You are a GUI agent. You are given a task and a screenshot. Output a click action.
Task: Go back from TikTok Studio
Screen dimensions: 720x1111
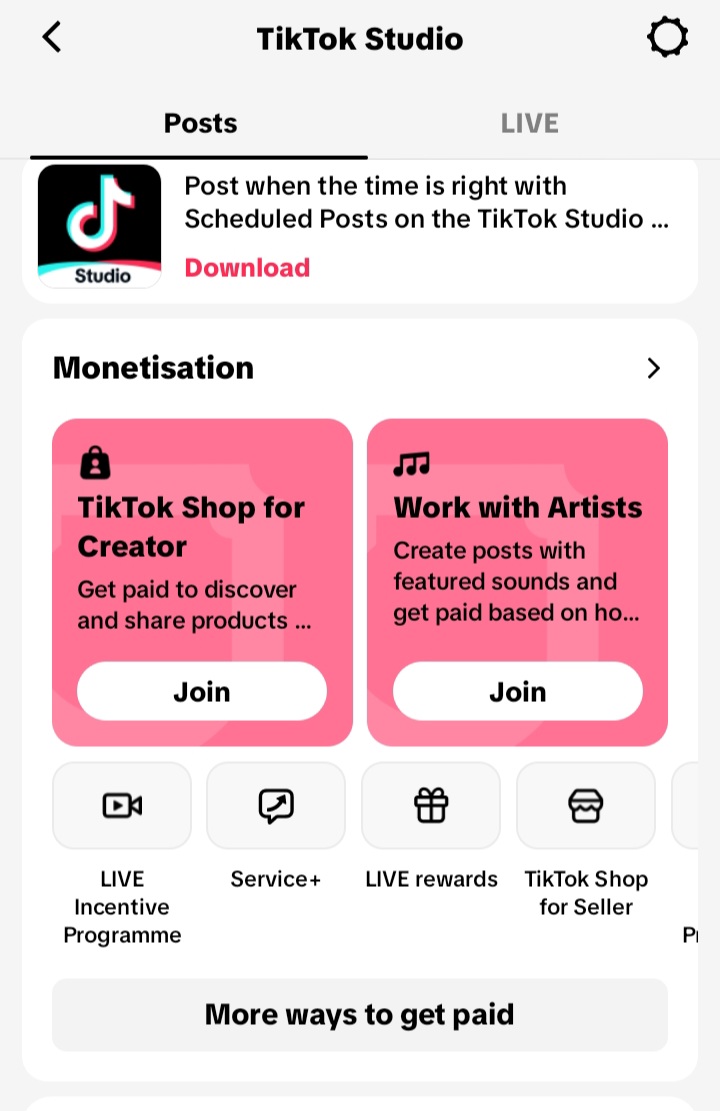point(52,37)
